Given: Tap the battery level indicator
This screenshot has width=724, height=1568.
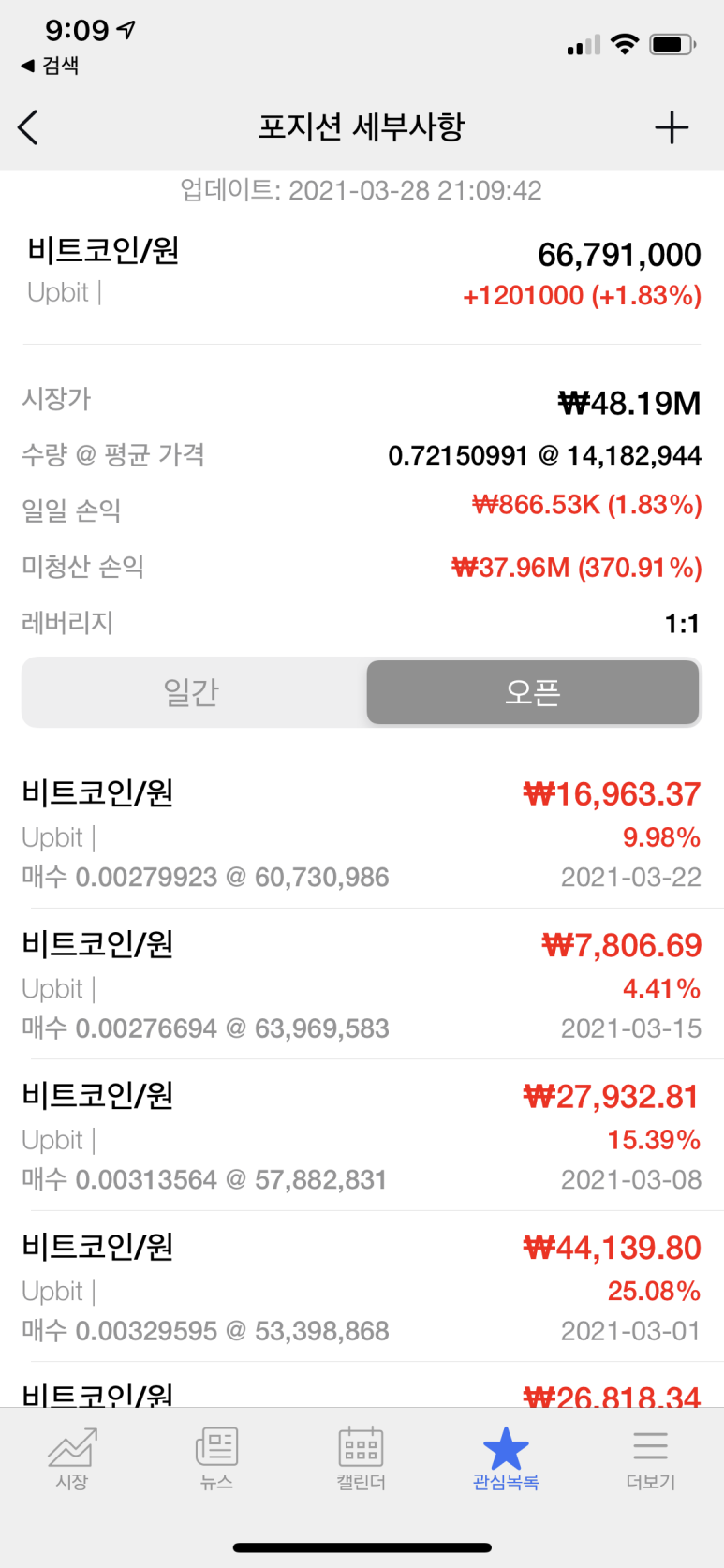Looking at the screenshot, I should (x=671, y=41).
